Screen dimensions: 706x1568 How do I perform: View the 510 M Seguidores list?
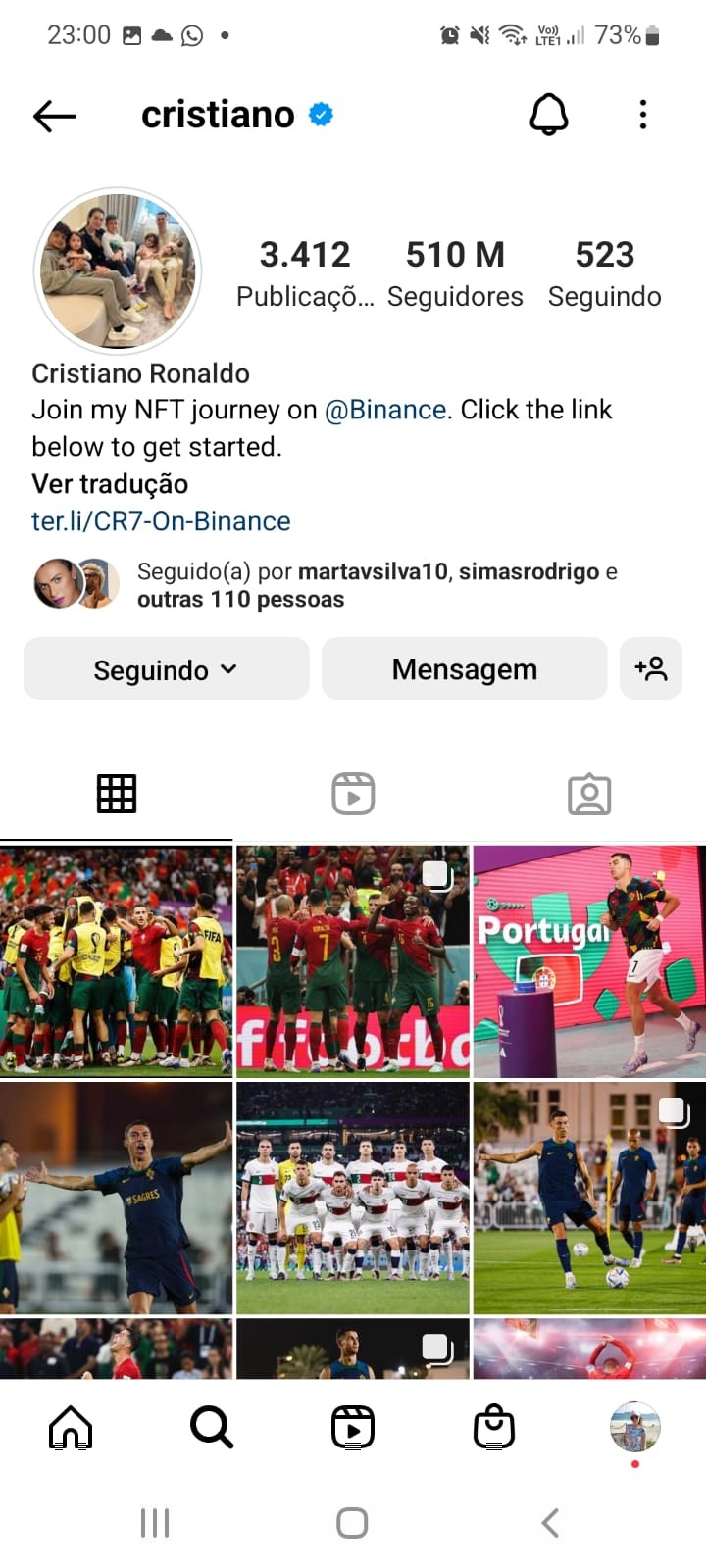tap(455, 273)
